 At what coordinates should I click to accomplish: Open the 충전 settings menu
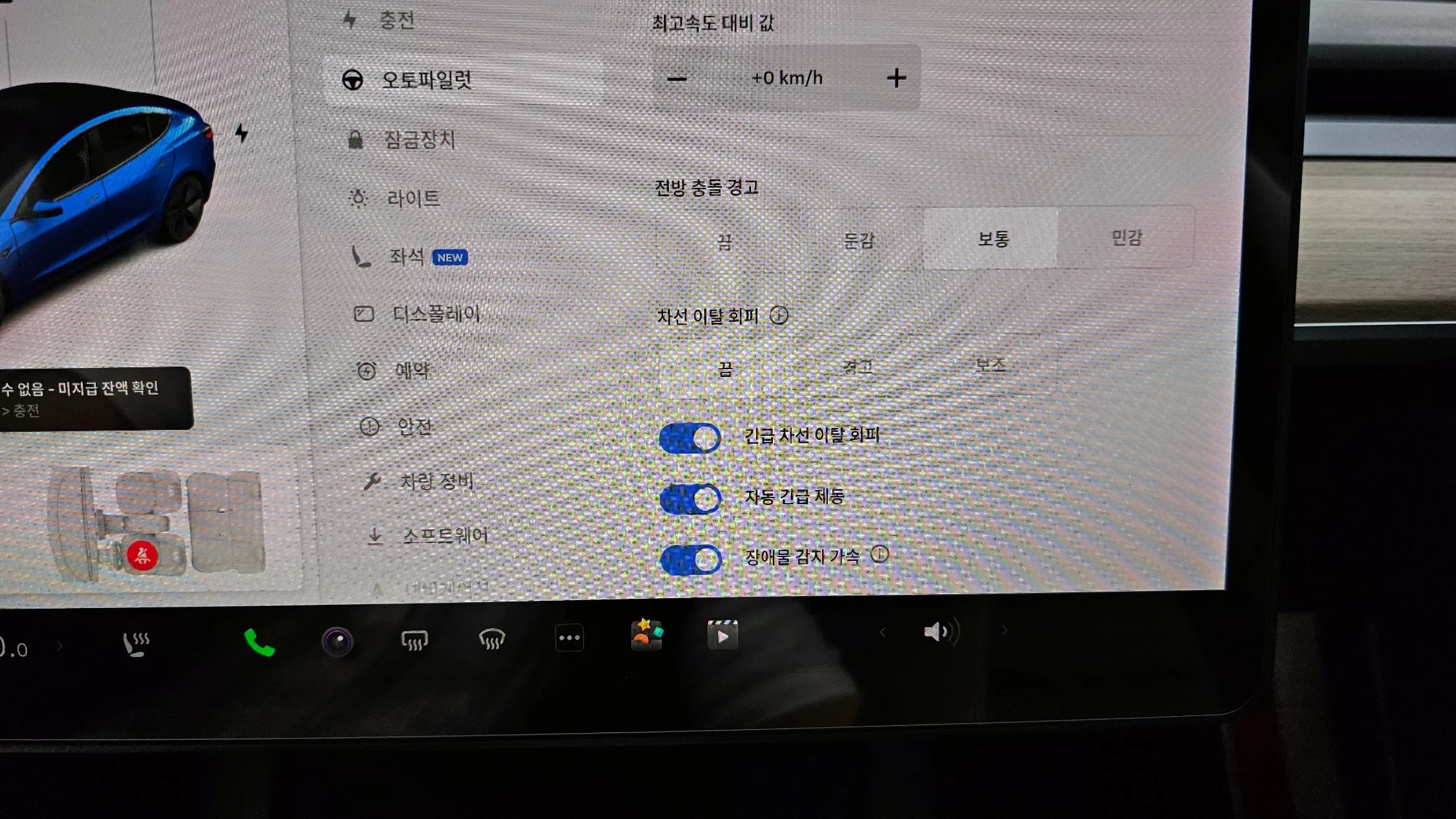point(396,21)
